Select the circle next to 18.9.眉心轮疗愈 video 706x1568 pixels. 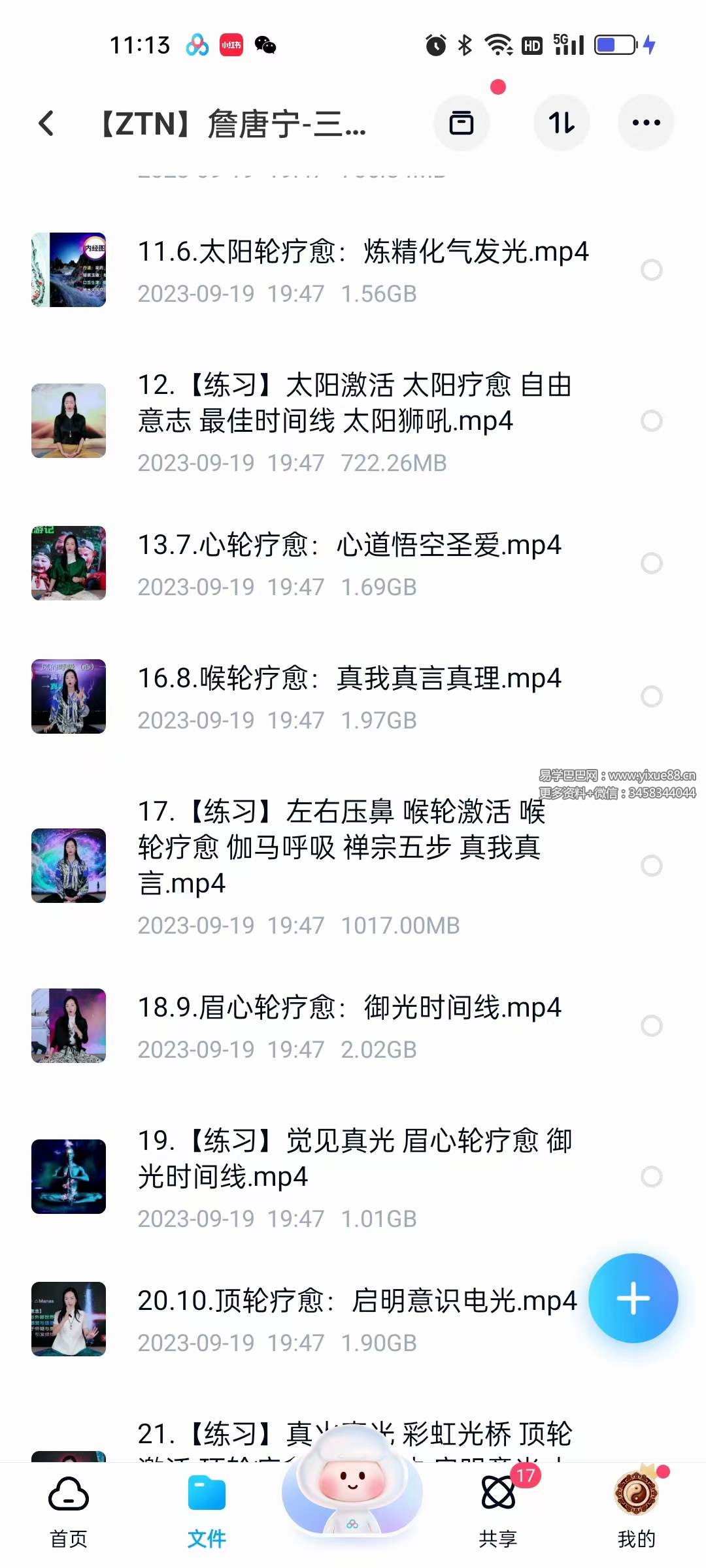[x=651, y=1026]
